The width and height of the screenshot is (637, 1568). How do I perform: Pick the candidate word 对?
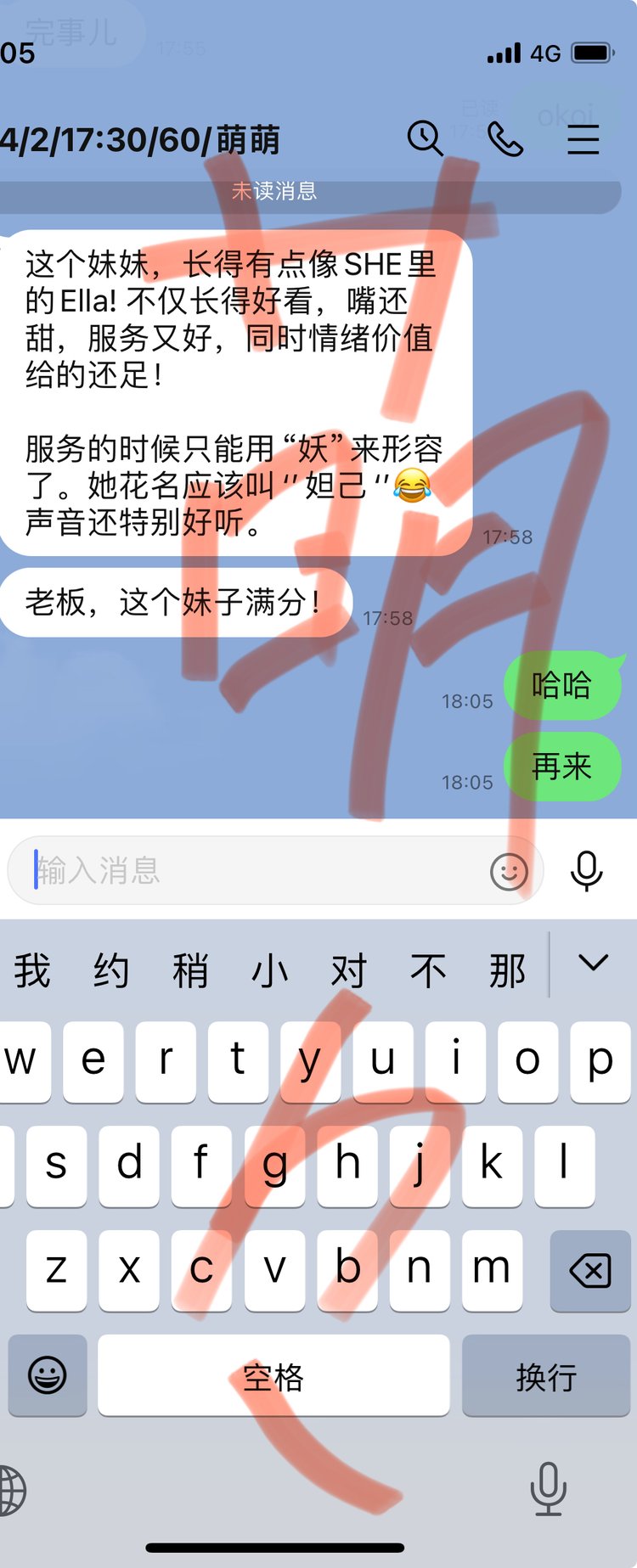348,970
